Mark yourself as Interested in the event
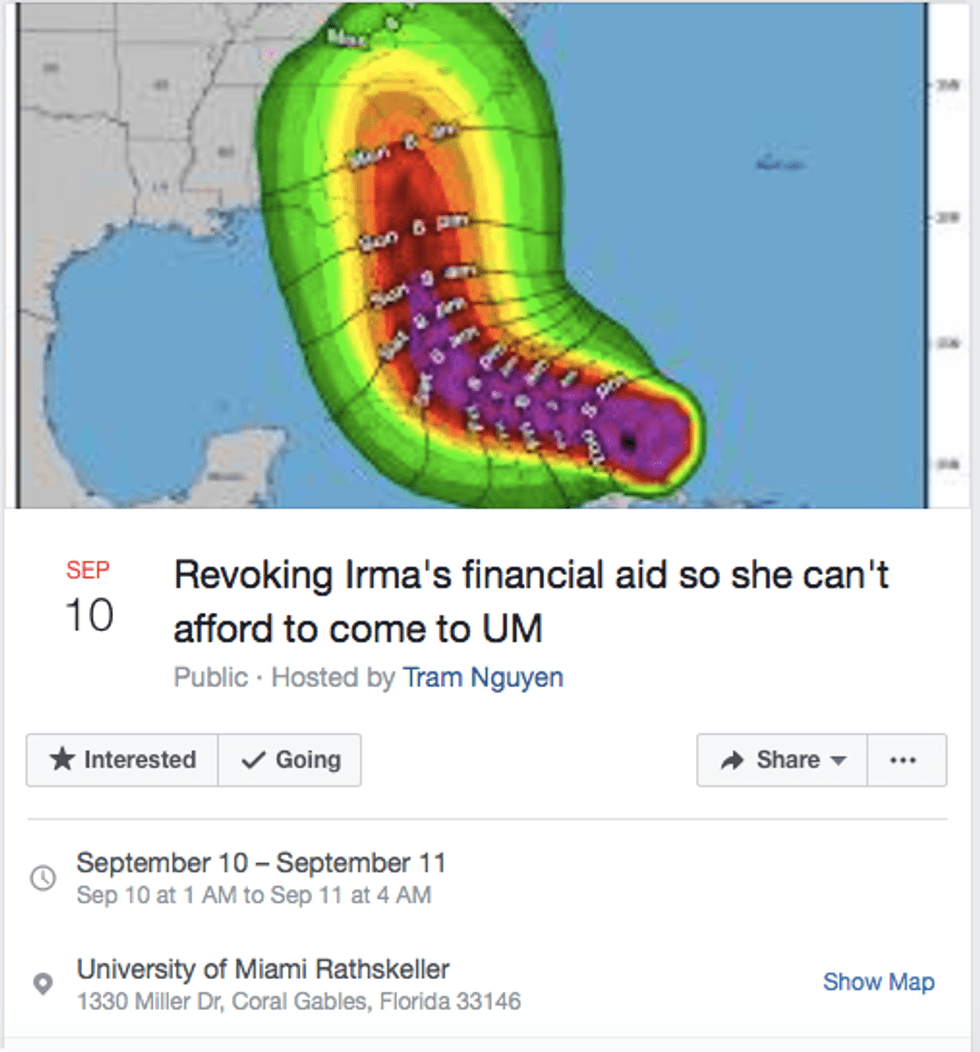The width and height of the screenshot is (980, 1052). pos(122,760)
